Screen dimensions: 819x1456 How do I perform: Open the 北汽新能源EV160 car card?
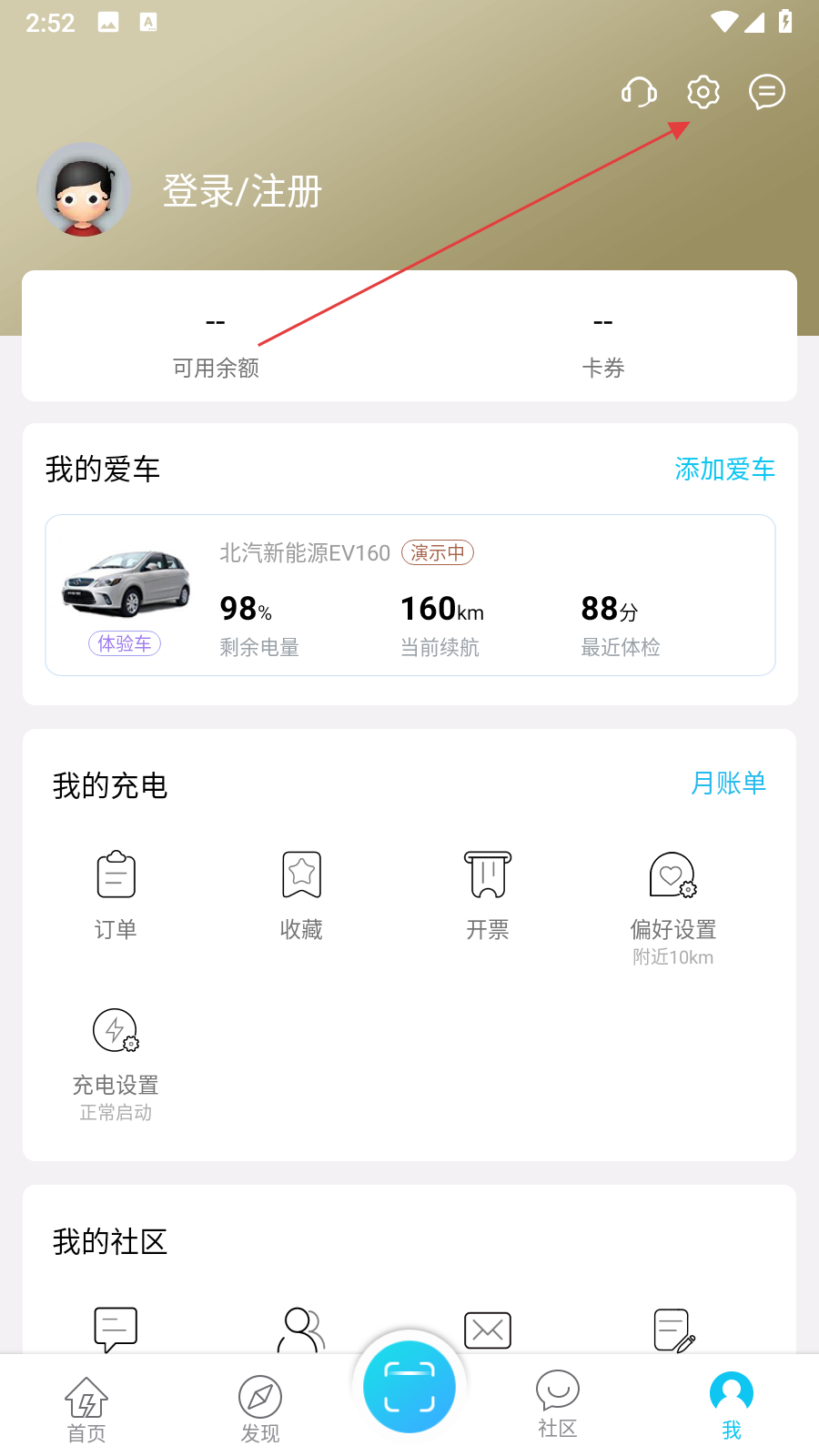[409, 595]
